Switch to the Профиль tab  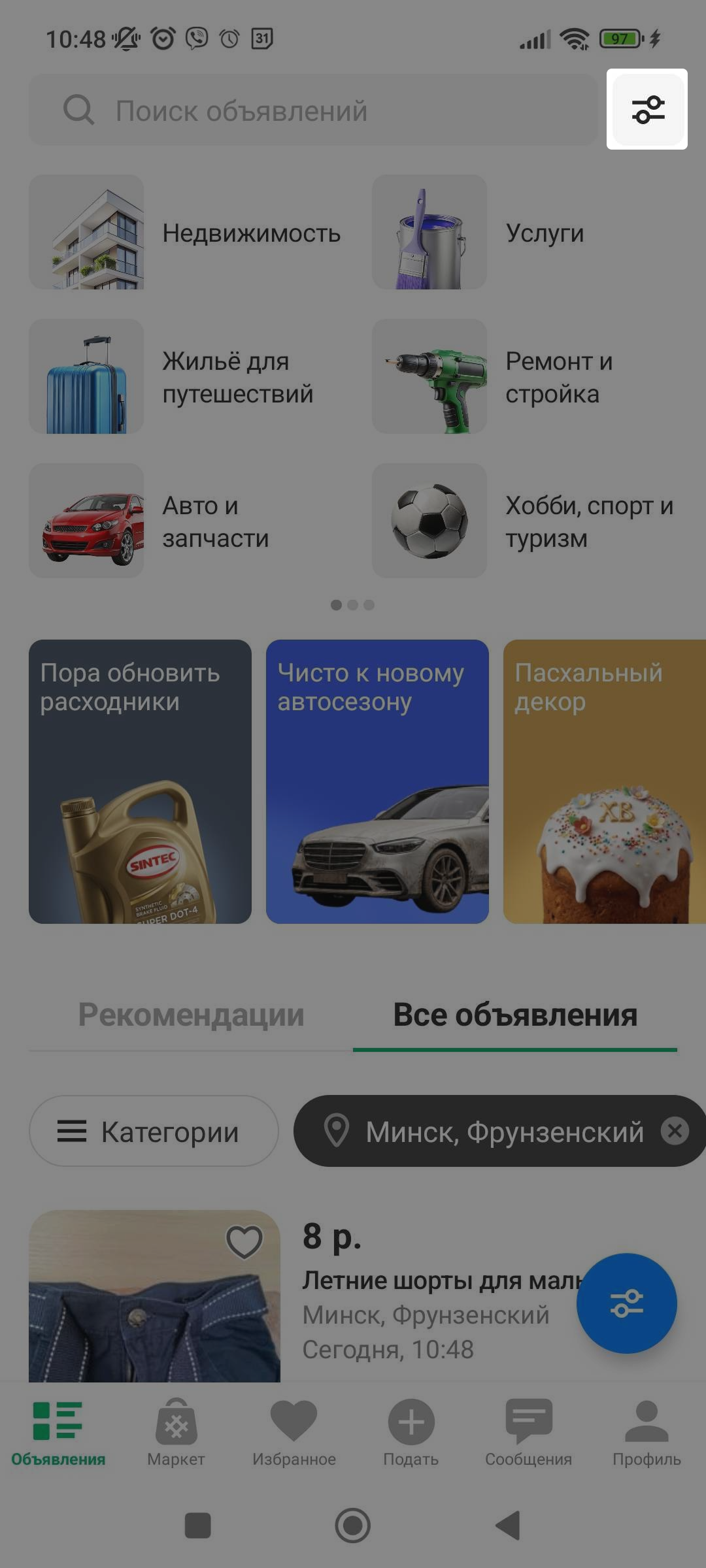click(x=647, y=1432)
